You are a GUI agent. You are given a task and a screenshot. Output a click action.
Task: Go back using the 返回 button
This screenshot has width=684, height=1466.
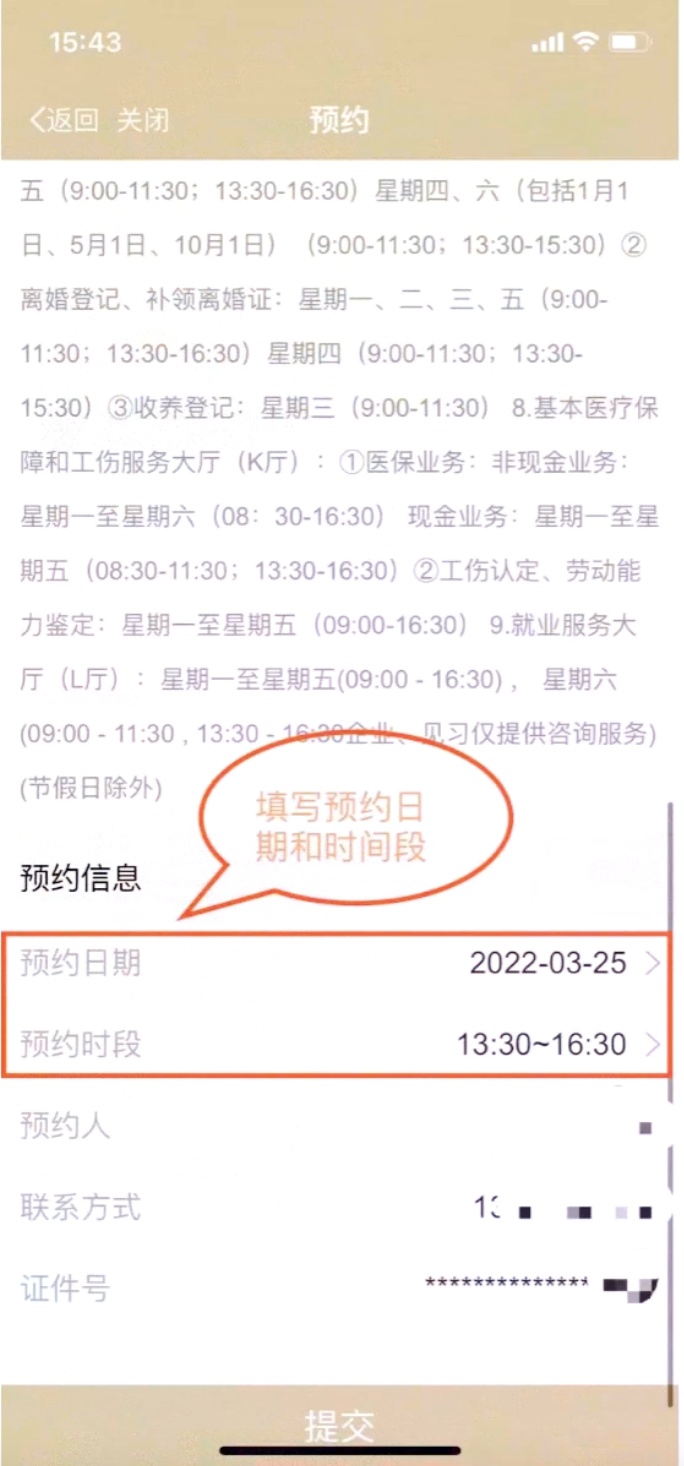64,121
